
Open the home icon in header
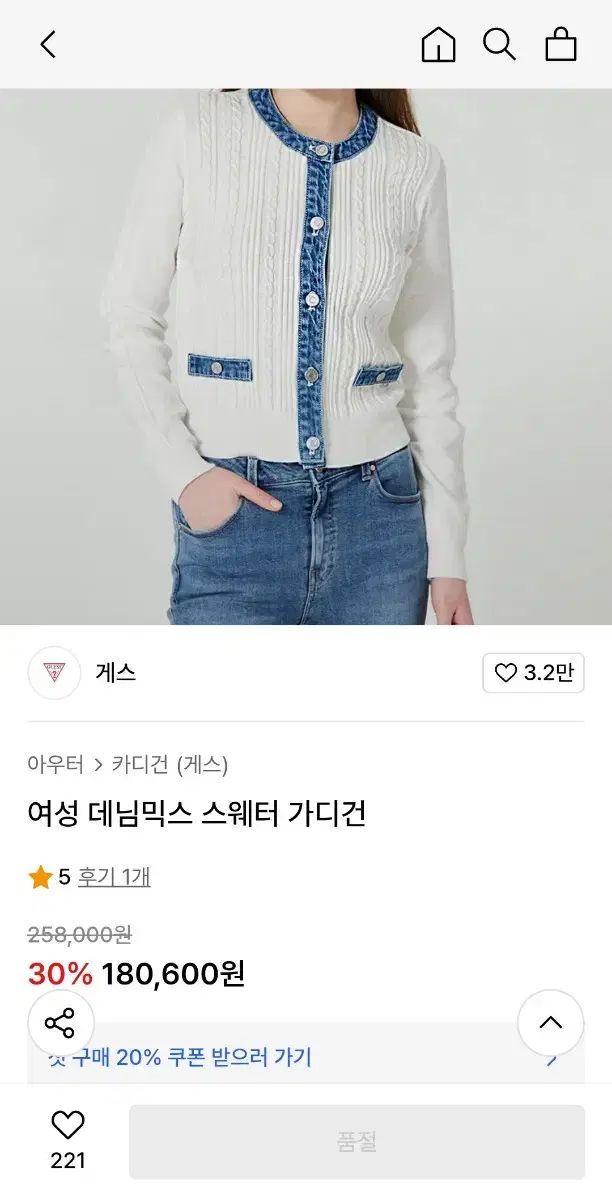[x=438, y=44]
